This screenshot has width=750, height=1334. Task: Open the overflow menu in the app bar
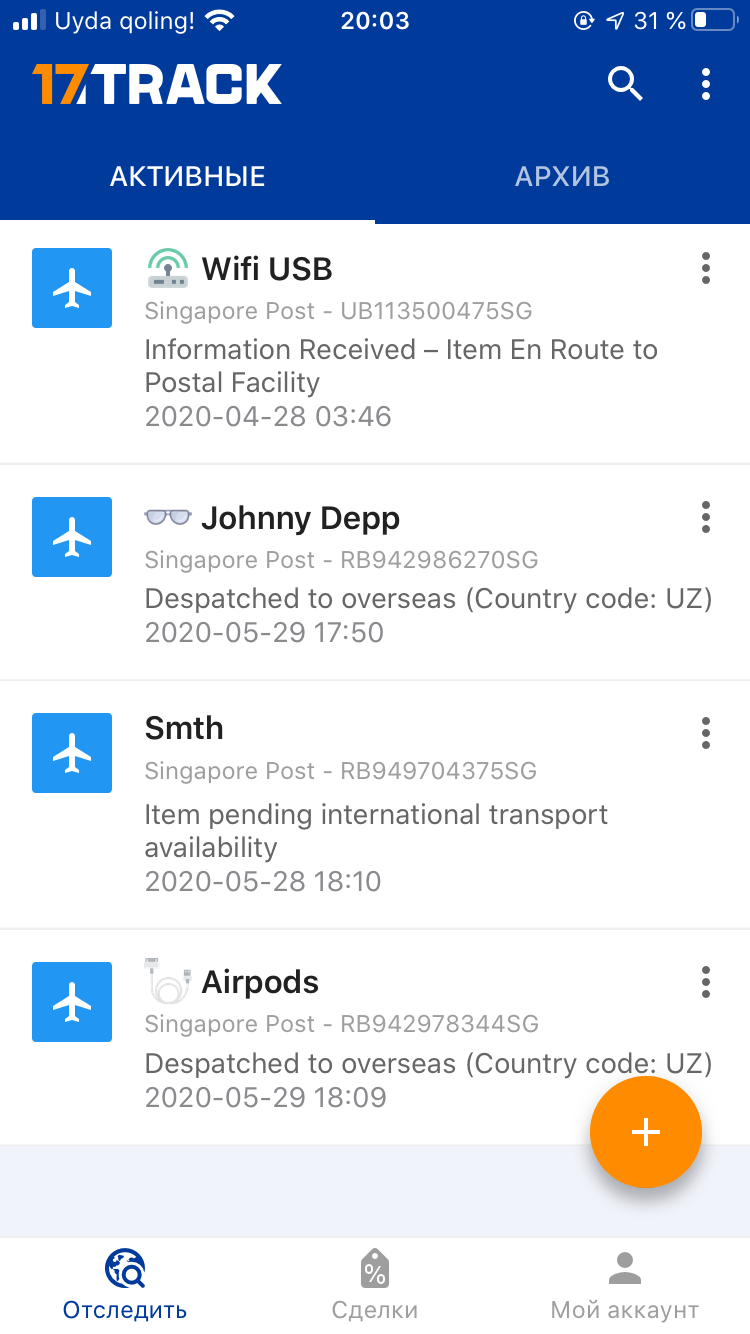point(706,85)
